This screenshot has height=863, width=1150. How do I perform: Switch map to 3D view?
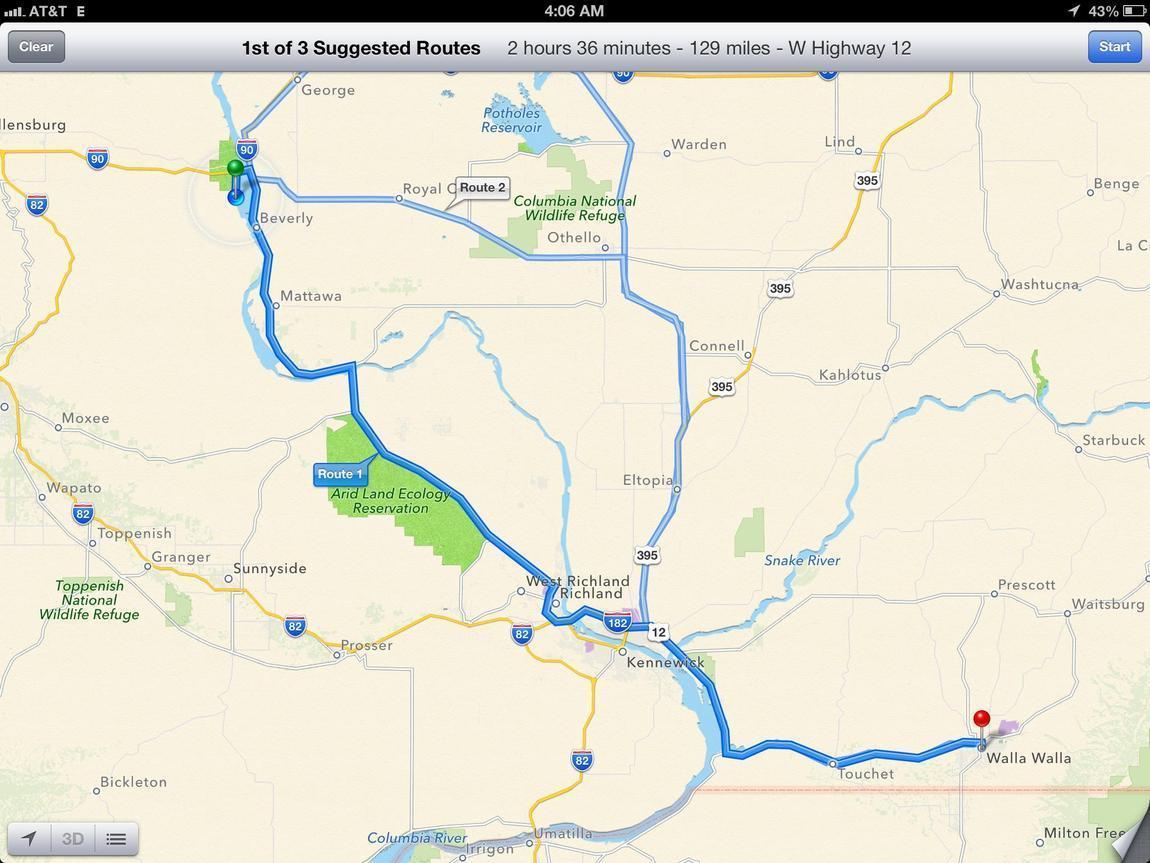pos(72,838)
